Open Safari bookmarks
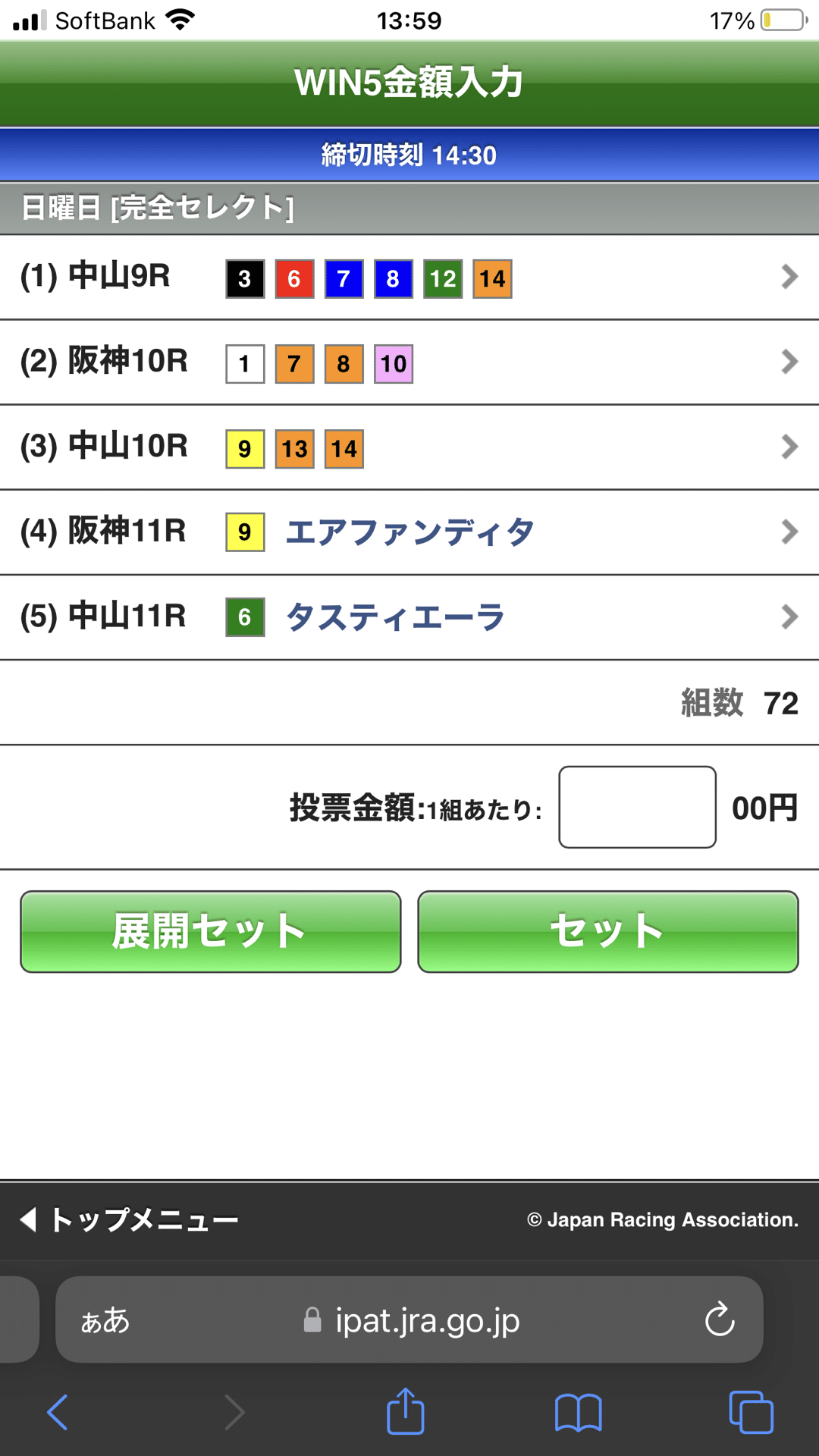 coord(578,1412)
